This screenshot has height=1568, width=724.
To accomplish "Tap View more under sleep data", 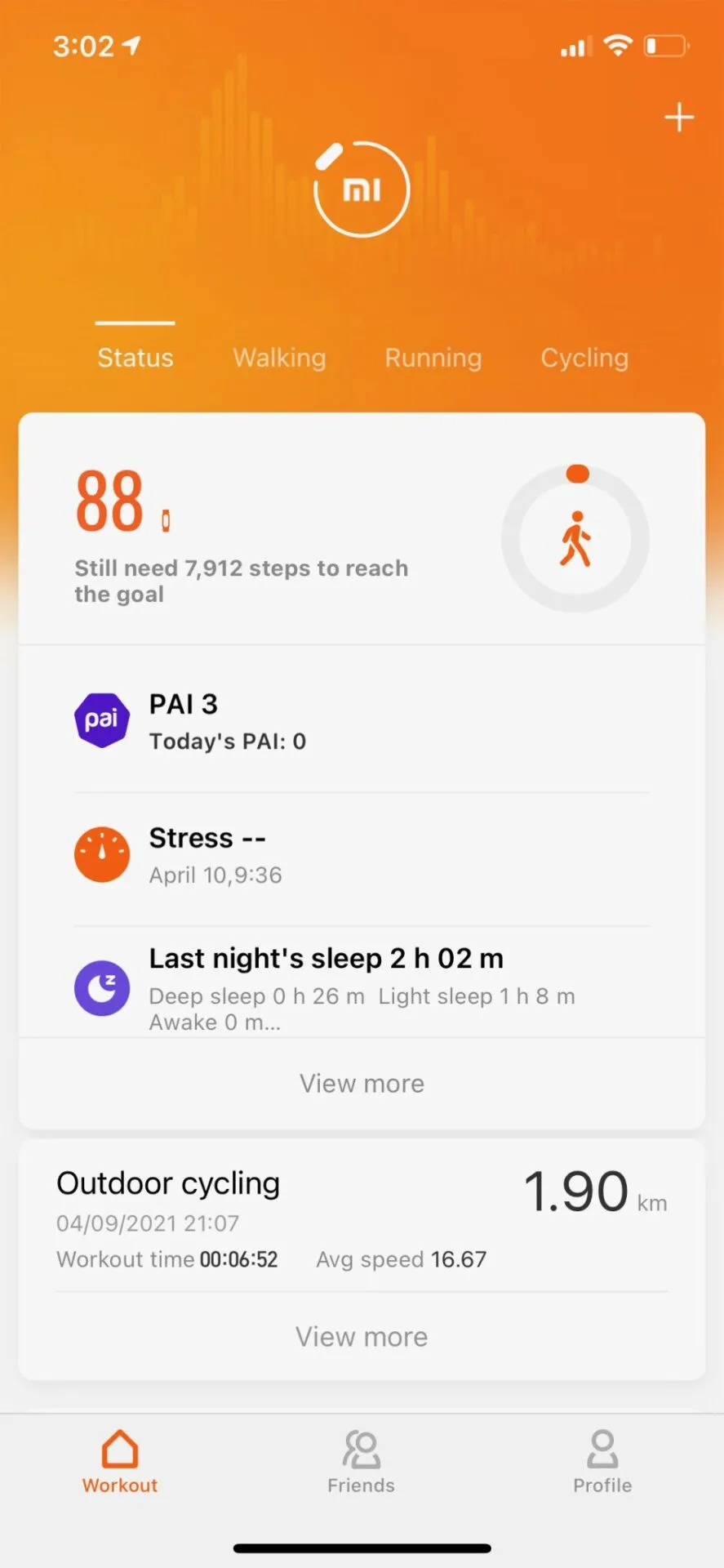I will click(x=362, y=1083).
